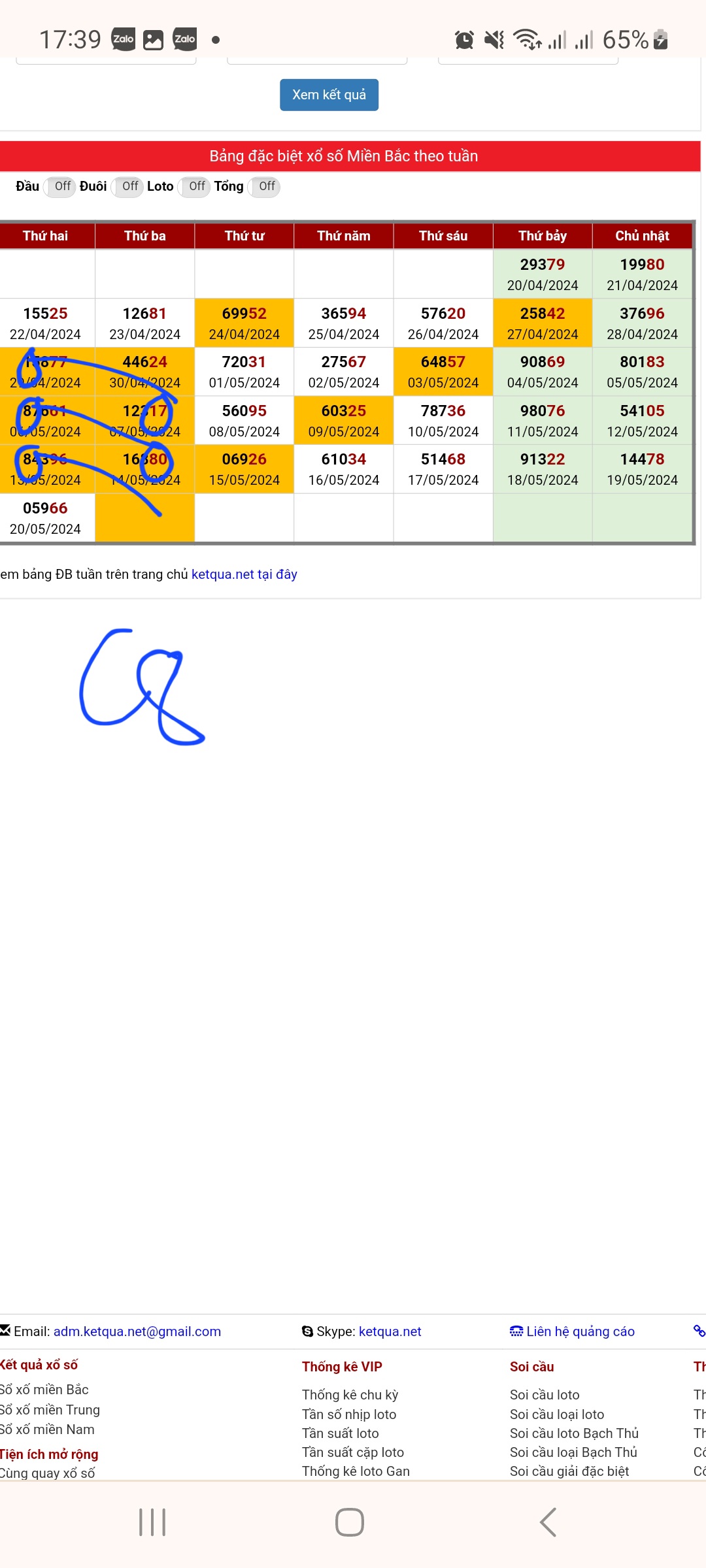This screenshot has height=1568, width=706.
Task: Open the adm.ketqua.net@gmail.com email link
Action: click(x=137, y=1331)
